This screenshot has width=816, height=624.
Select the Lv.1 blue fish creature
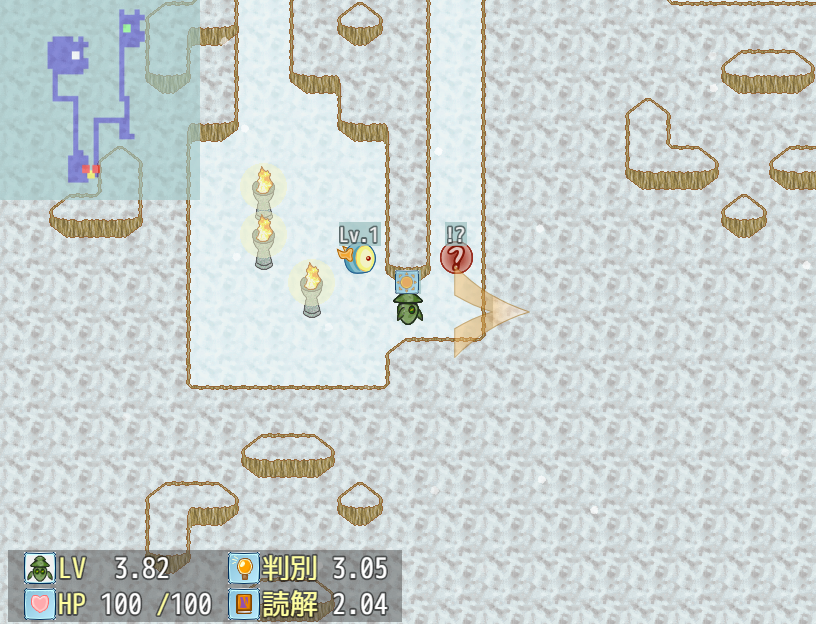[358, 259]
